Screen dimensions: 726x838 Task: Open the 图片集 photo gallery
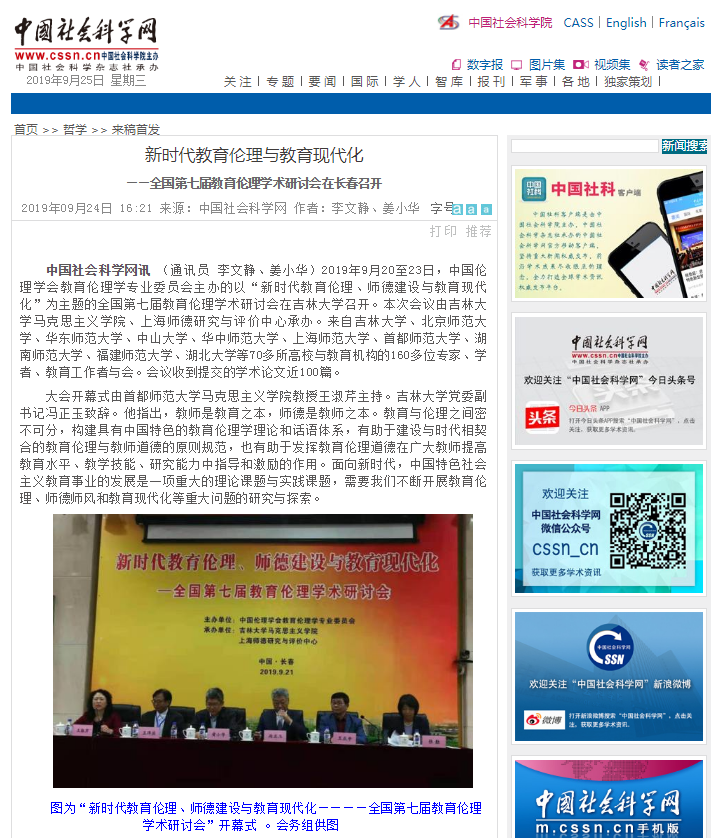[x=546, y=64]
